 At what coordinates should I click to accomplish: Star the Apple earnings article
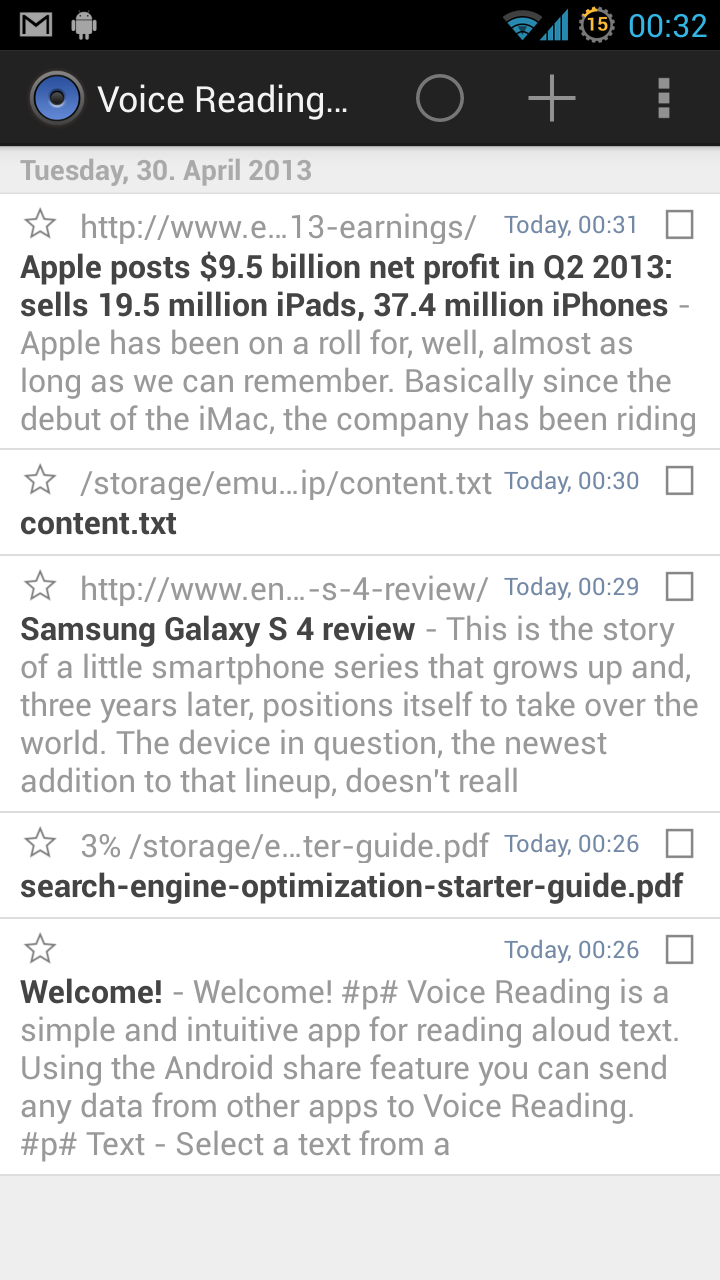[x=40, y=225]
